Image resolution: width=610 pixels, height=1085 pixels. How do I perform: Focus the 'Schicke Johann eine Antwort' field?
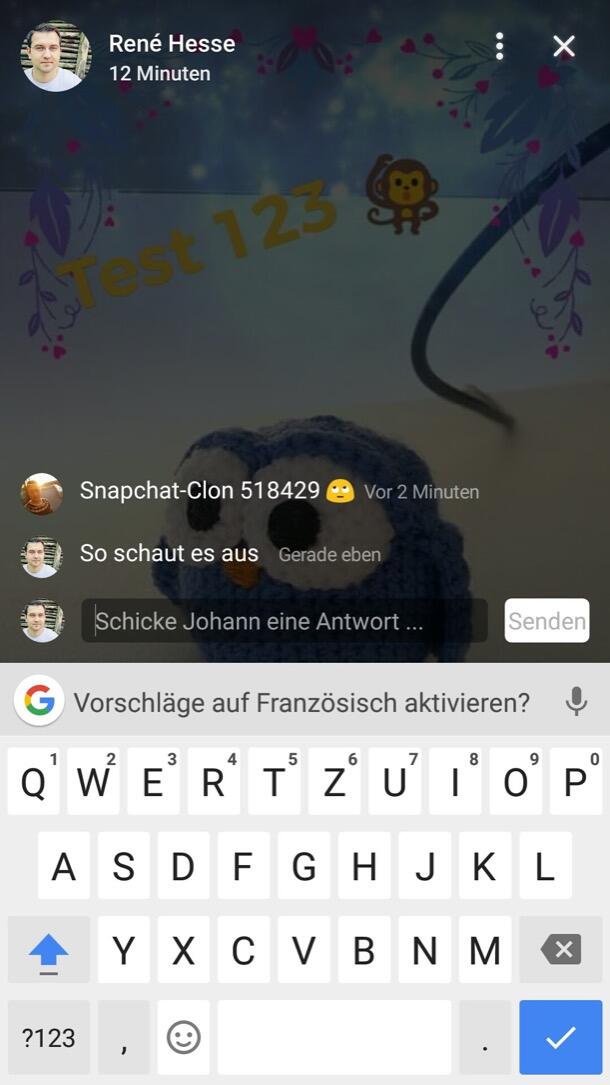[285, 621]
